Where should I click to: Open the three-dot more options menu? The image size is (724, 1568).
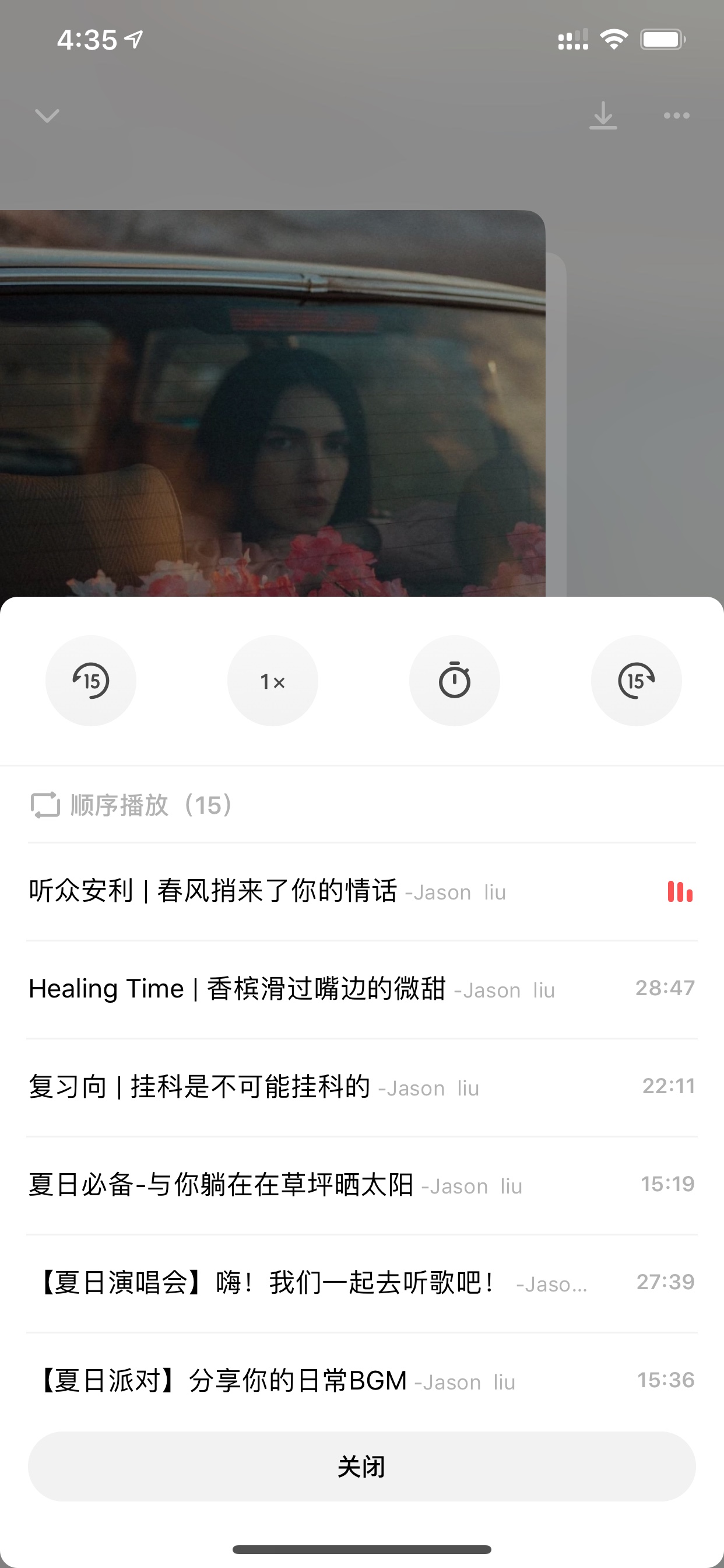[x=677, y=116]
